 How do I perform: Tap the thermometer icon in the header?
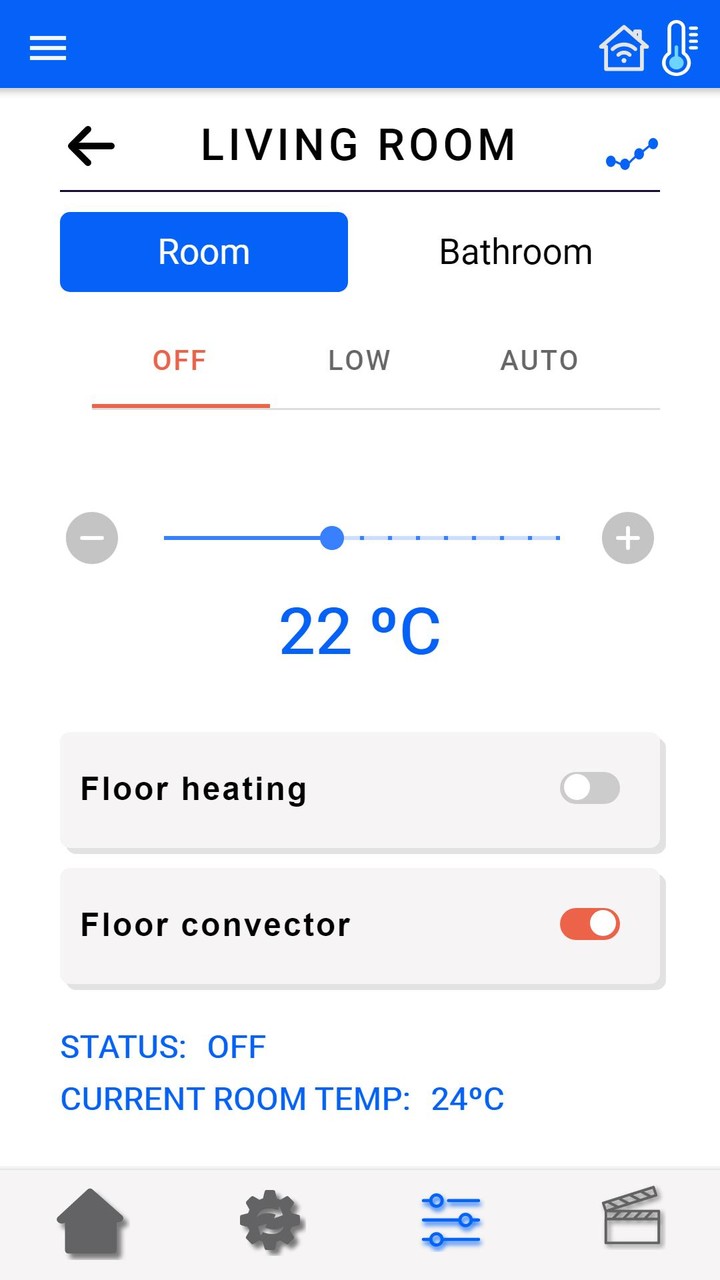coord(679,47)
